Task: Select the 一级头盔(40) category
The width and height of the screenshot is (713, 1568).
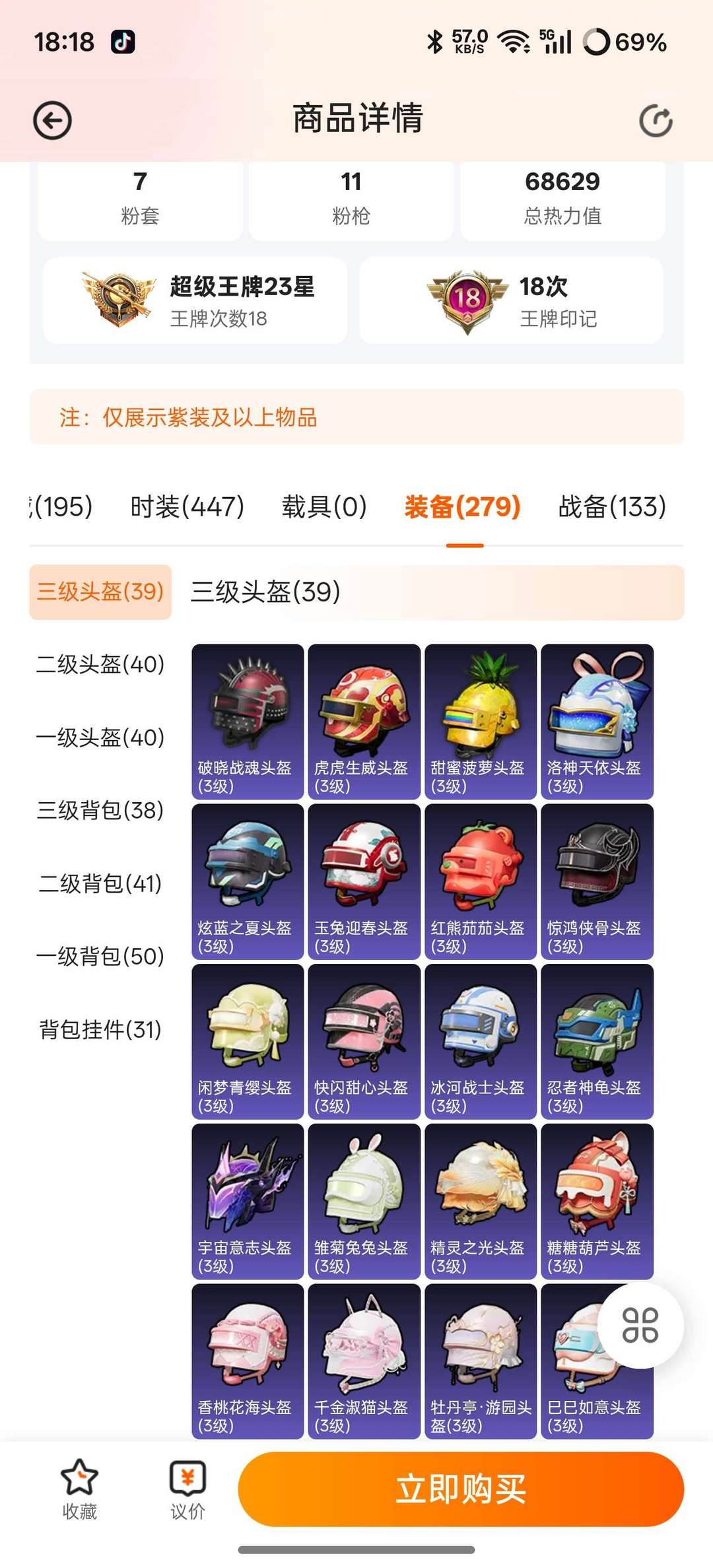Action: [100, 737]
